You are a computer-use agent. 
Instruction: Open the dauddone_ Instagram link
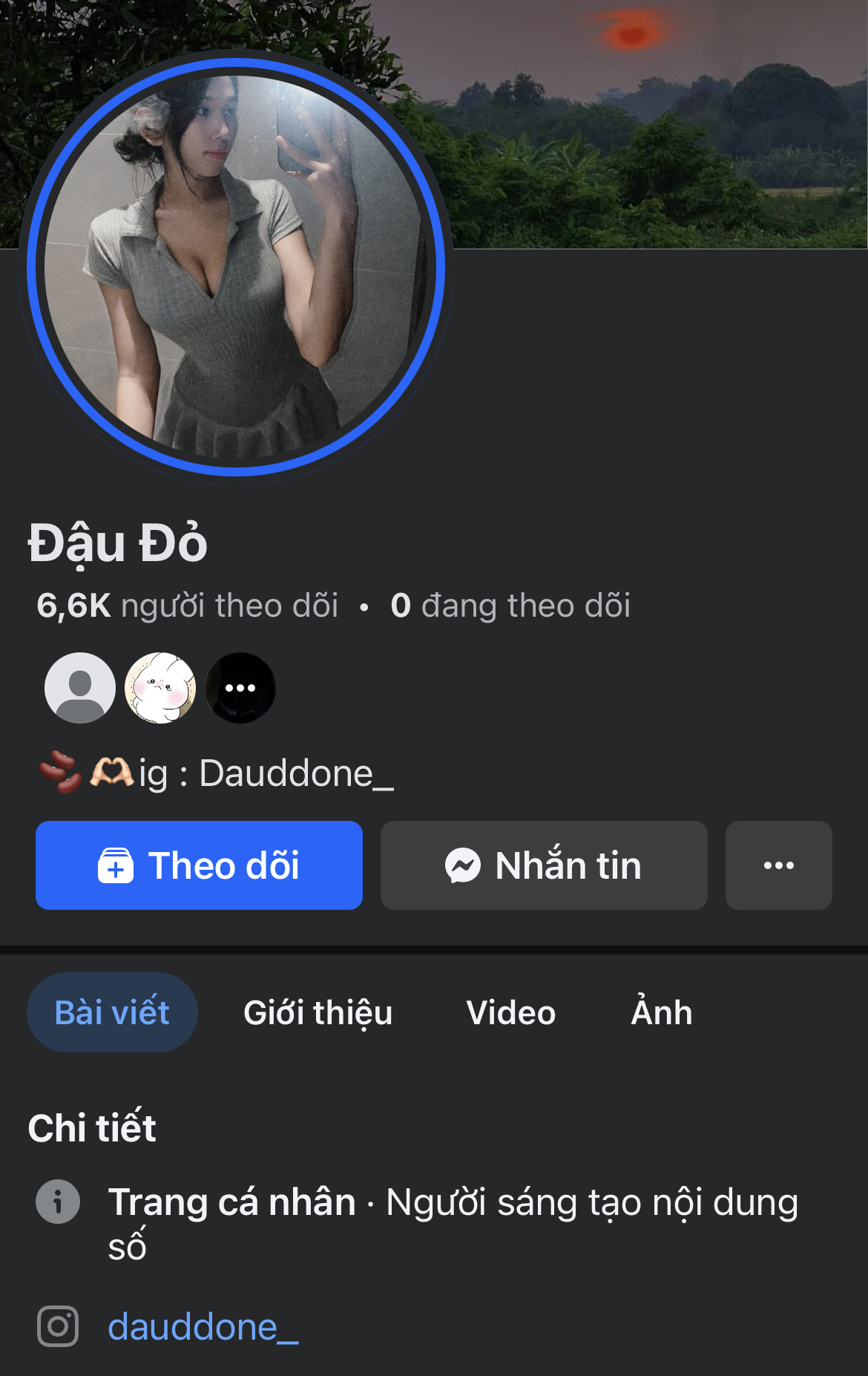point(203,1327)
